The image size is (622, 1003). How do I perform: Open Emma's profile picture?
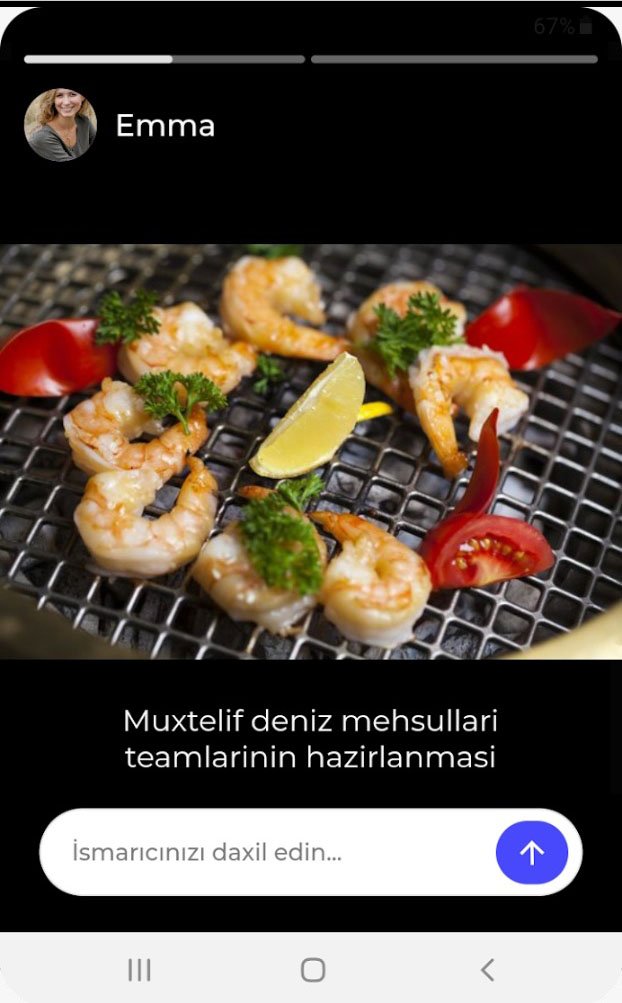point(60,125)
